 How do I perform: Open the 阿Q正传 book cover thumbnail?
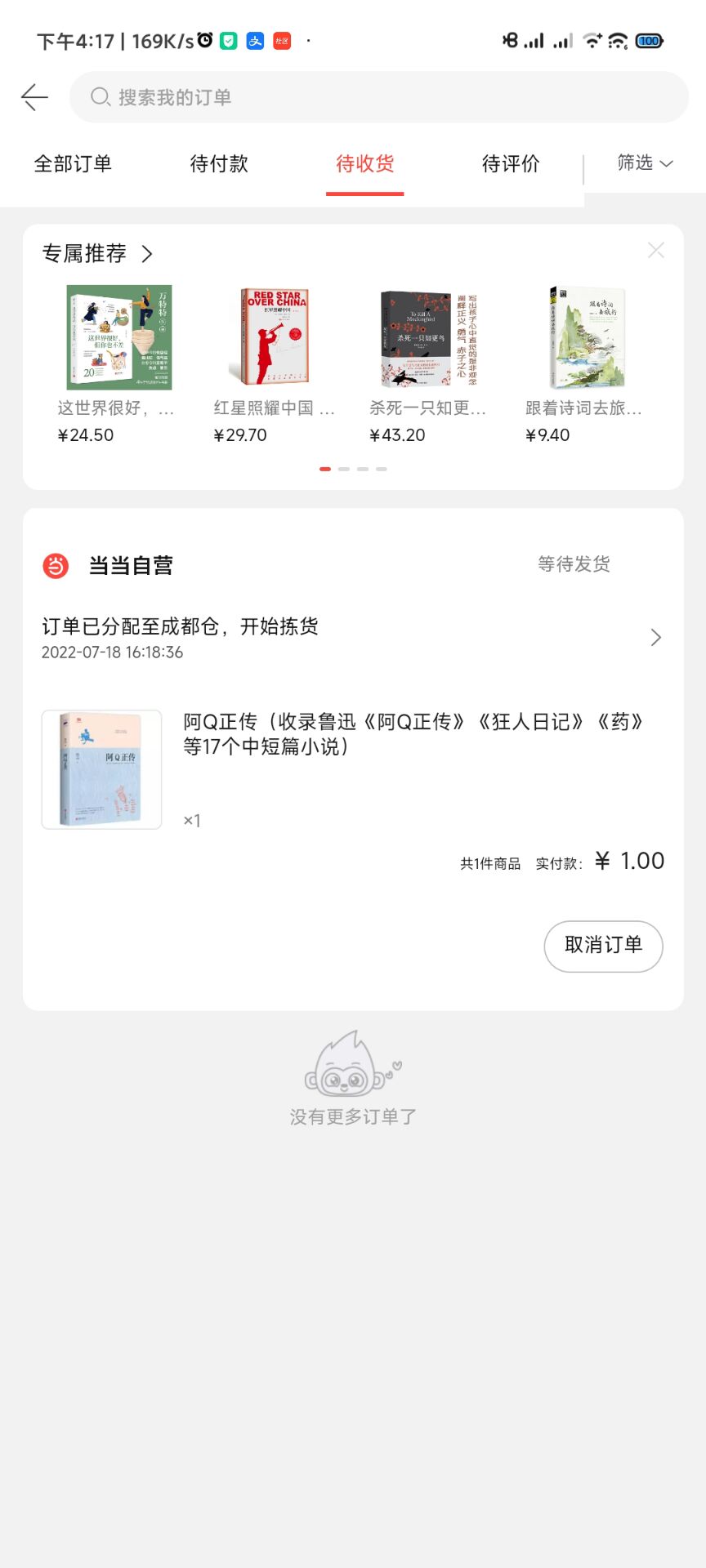(101, 768)
